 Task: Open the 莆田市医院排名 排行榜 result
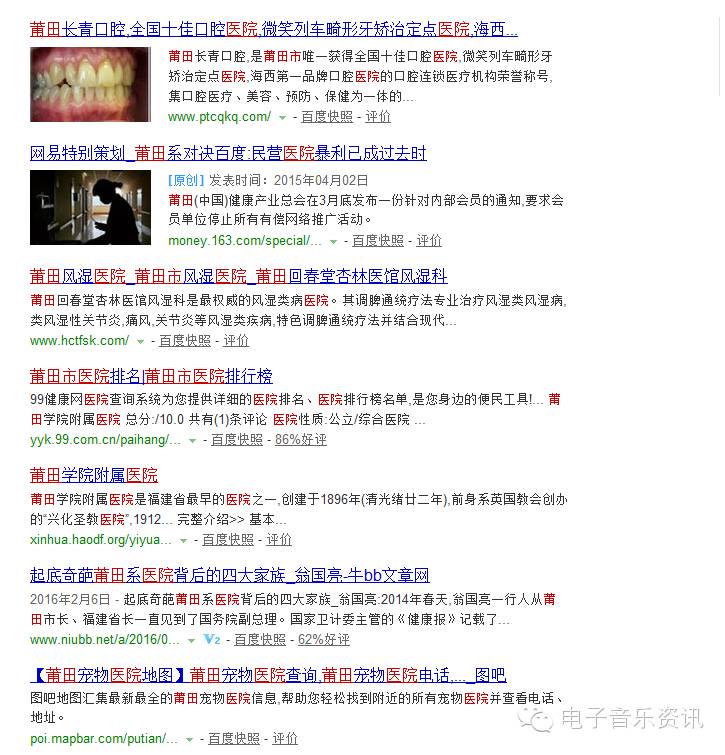tap(151, 375)
